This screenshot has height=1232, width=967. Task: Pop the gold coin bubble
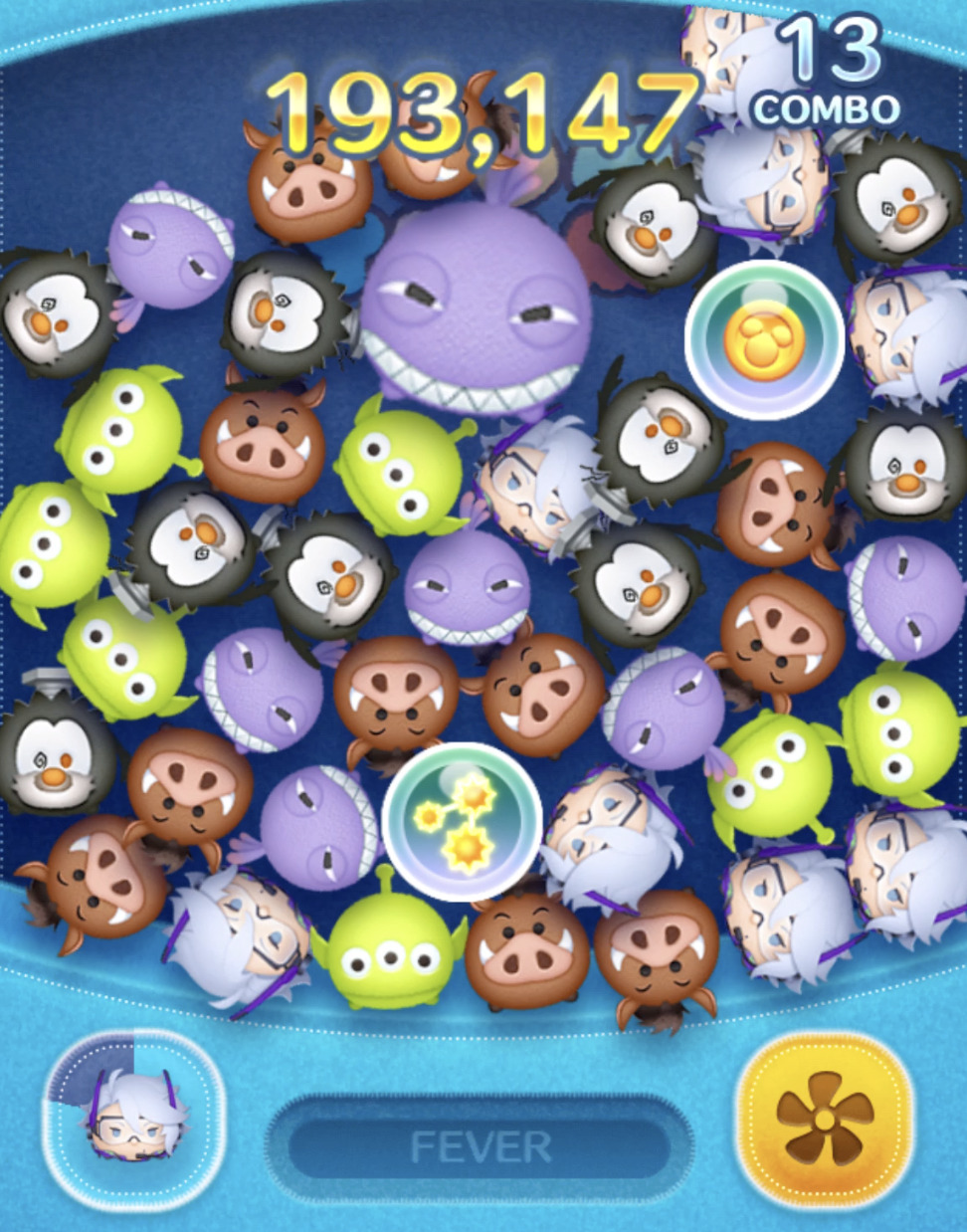pyautogui.click(x=764, y=340)
